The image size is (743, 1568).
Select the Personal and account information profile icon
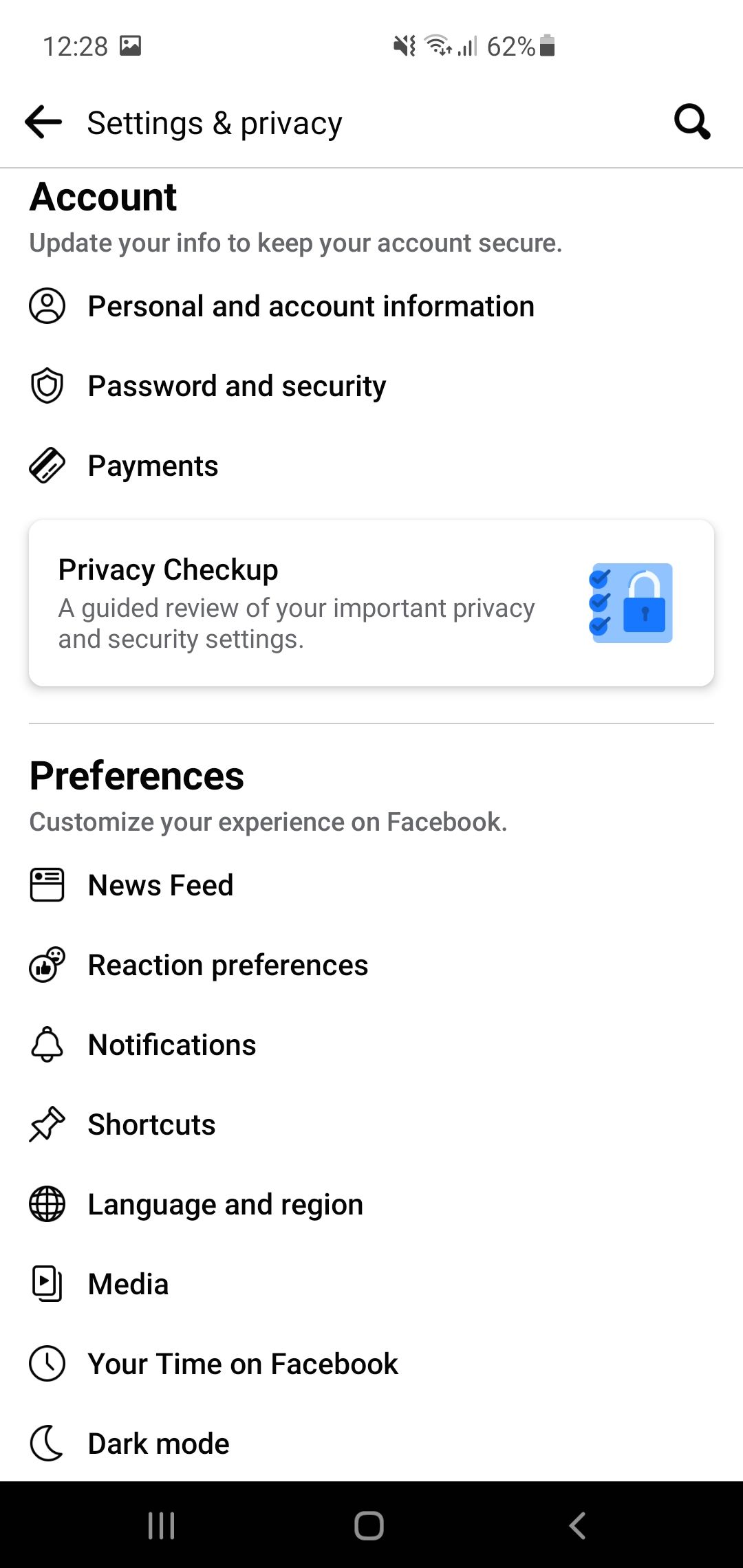46,307
